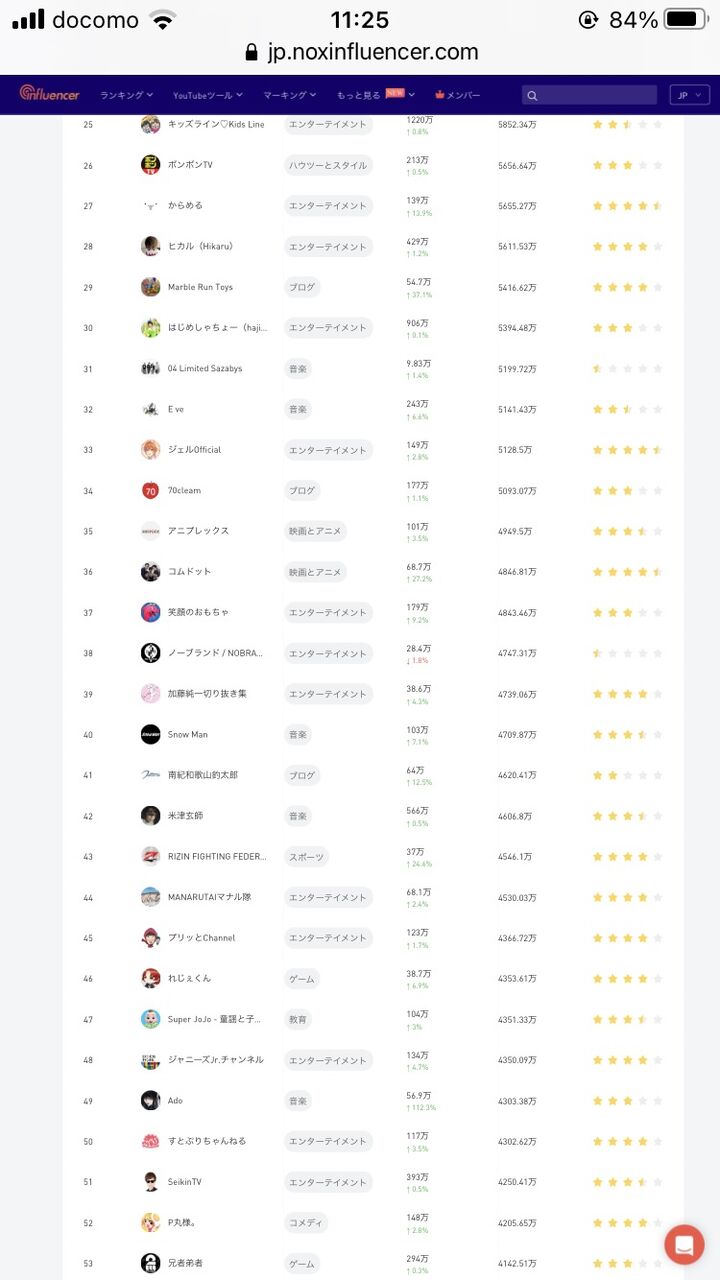This screenshot has height=1280, width=720.
Task: Expand the YouTubeツール menu
Action: click(x=205, y=95)
